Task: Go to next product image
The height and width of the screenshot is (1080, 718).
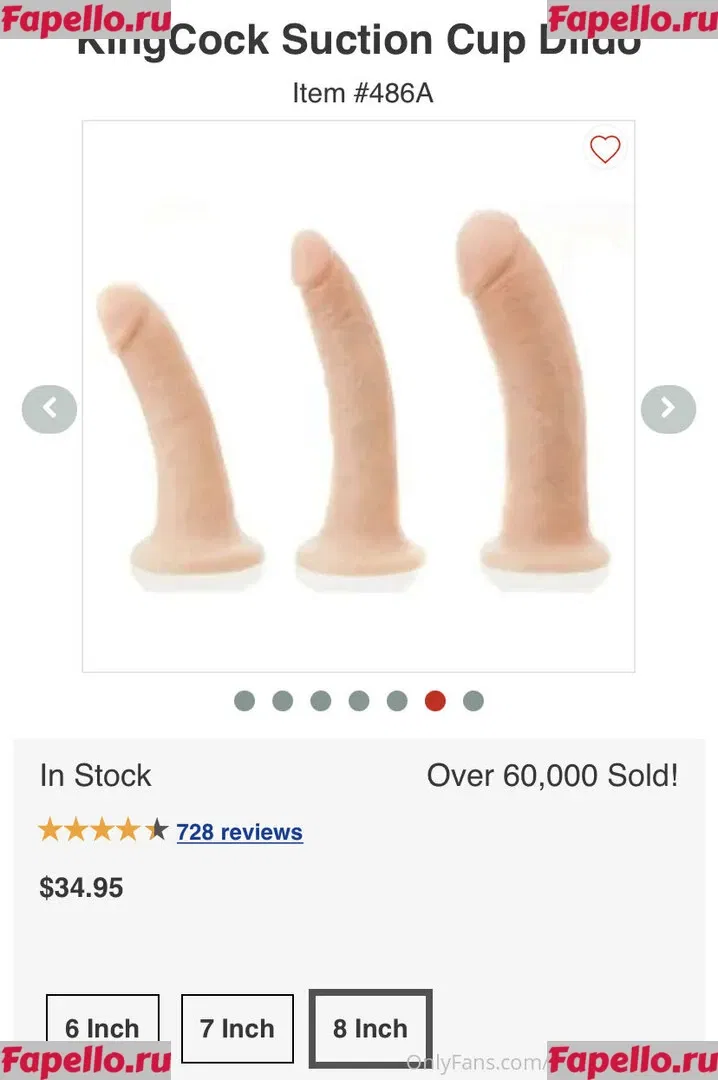Action: coord(668,409)
